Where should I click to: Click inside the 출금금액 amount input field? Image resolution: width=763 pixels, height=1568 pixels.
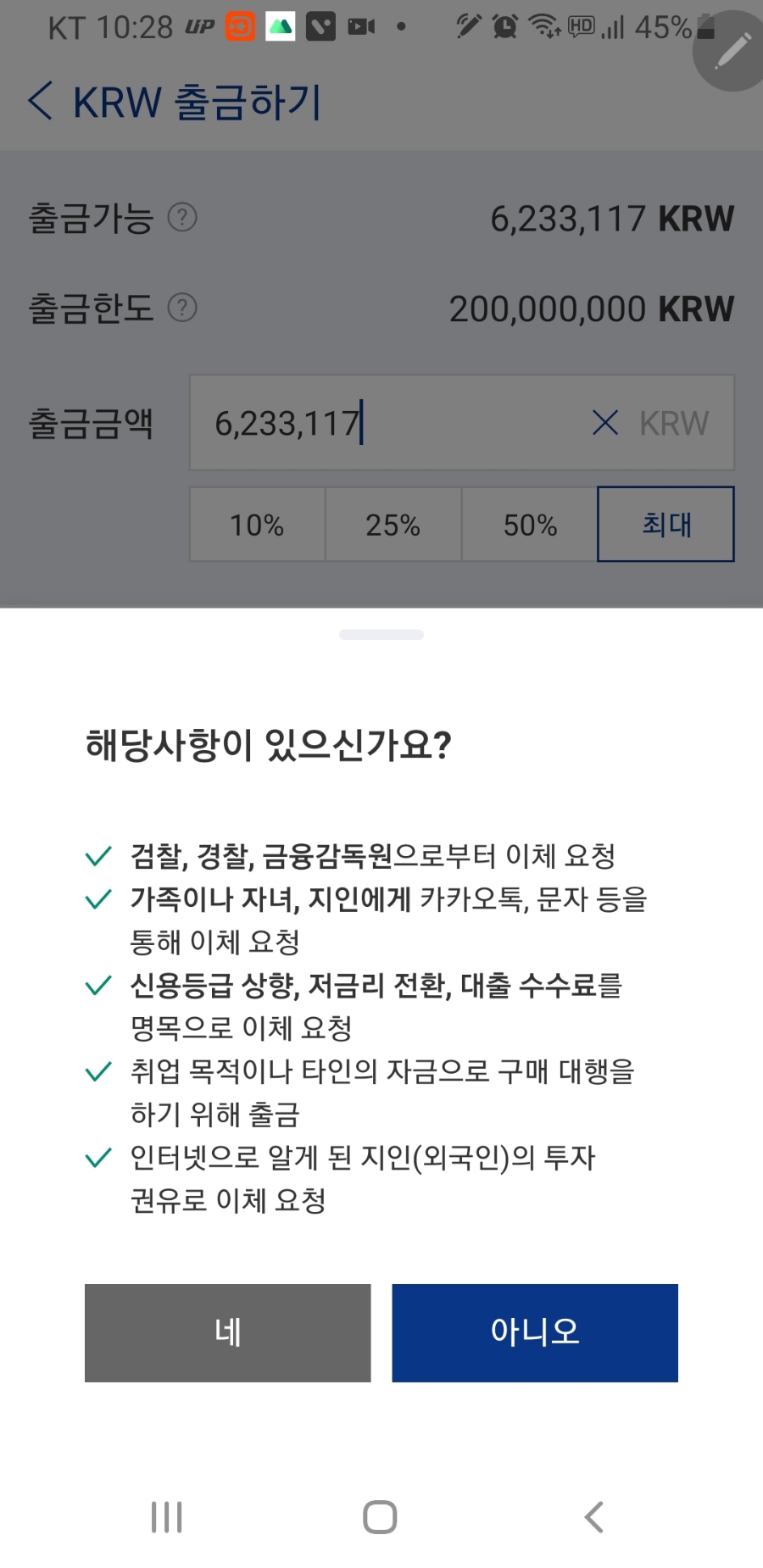tap(381, 422)
